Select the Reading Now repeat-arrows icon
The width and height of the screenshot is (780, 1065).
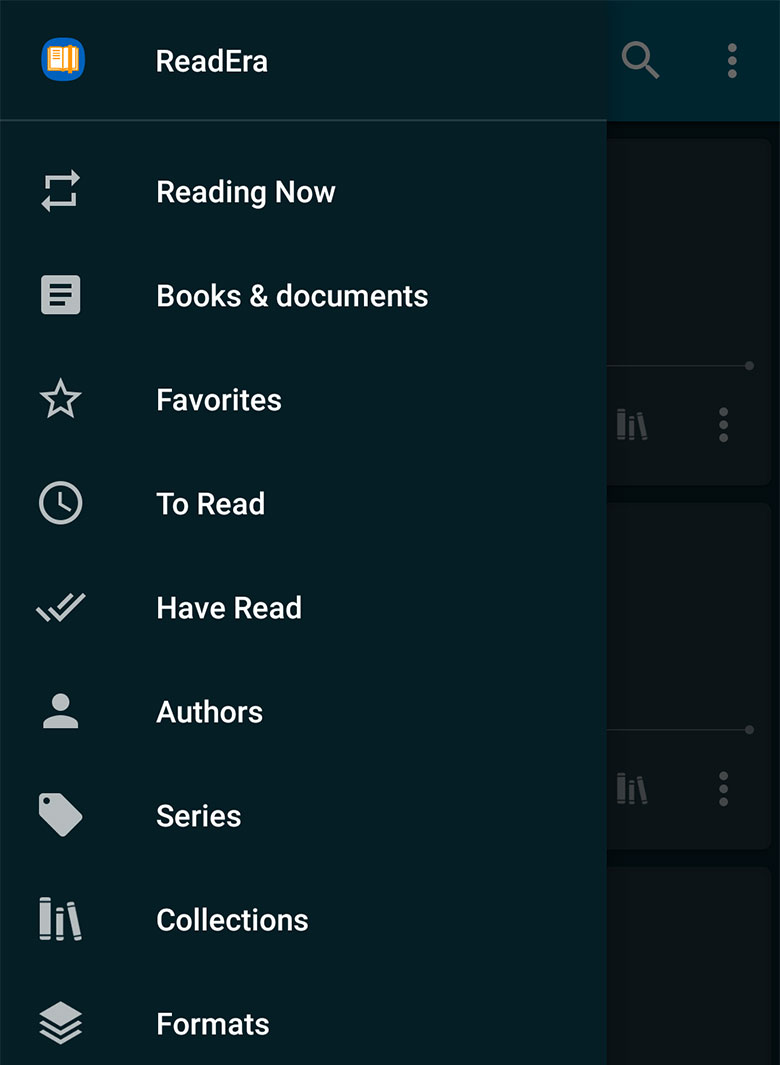click(x=59, y=191)
